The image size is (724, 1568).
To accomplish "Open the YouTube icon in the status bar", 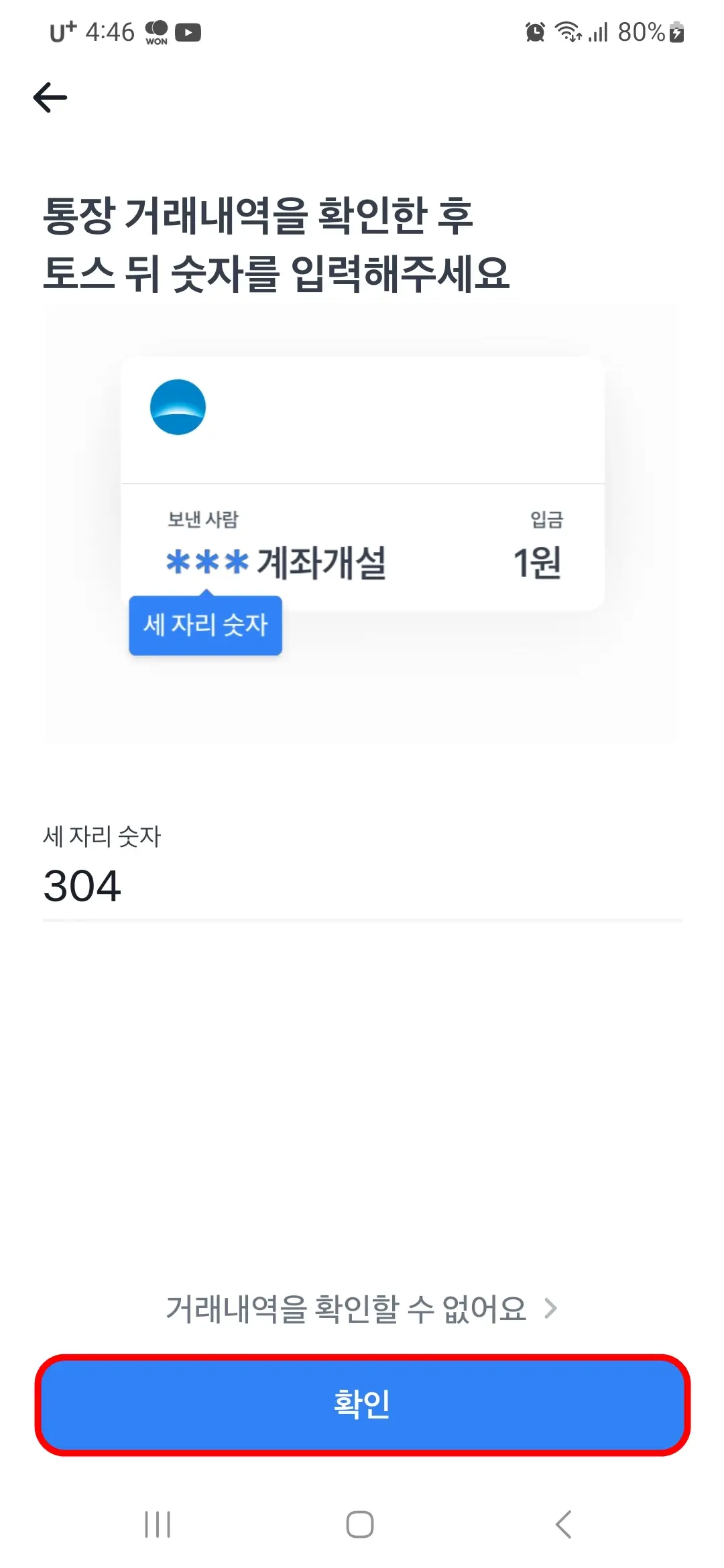I will [x=190, y=31].
